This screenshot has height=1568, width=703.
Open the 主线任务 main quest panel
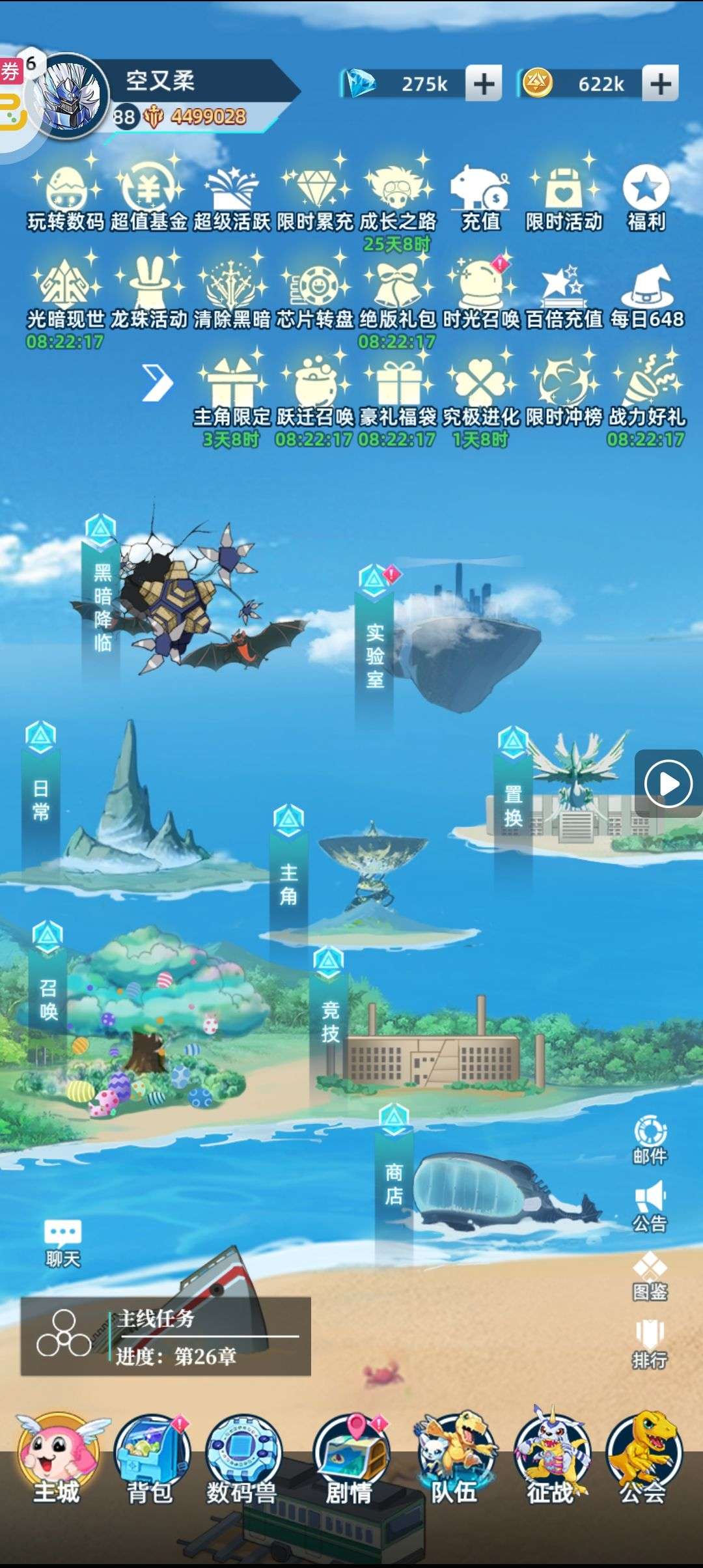click(166, 1337)
